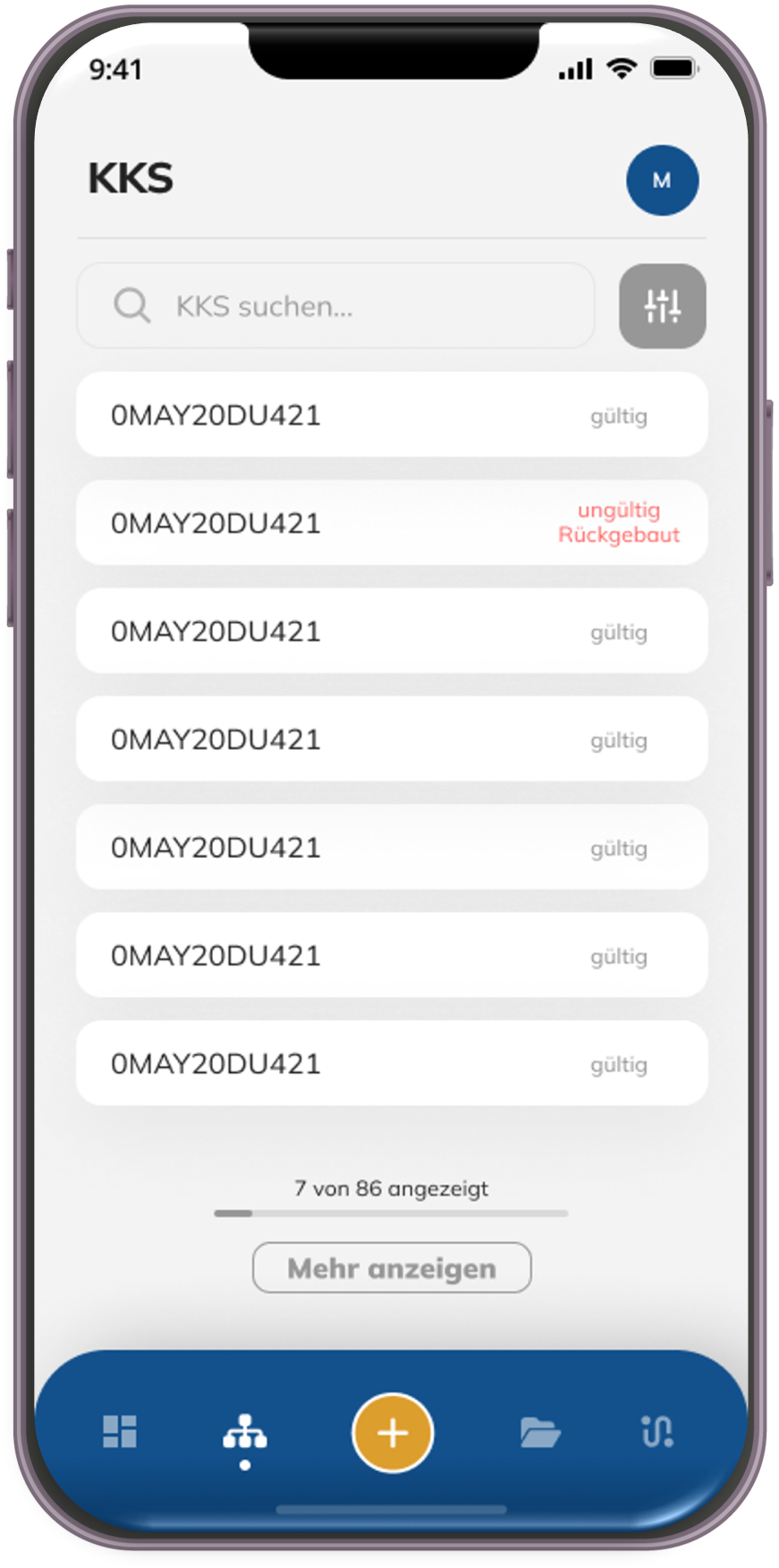The height and width of the screenshot is (1568, 779).
Task: Open the route path tab
Action: 657,1432
